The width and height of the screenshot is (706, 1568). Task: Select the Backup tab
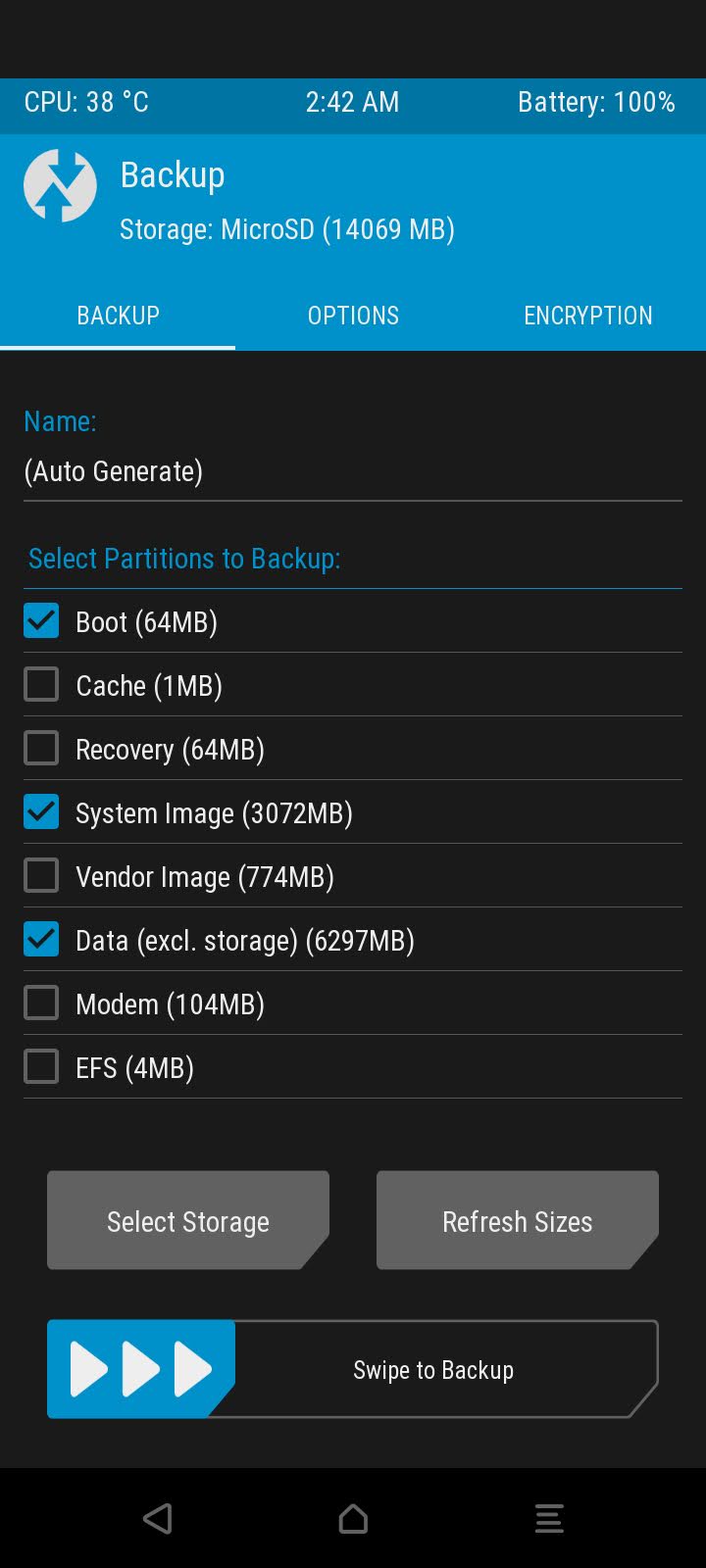118,316
